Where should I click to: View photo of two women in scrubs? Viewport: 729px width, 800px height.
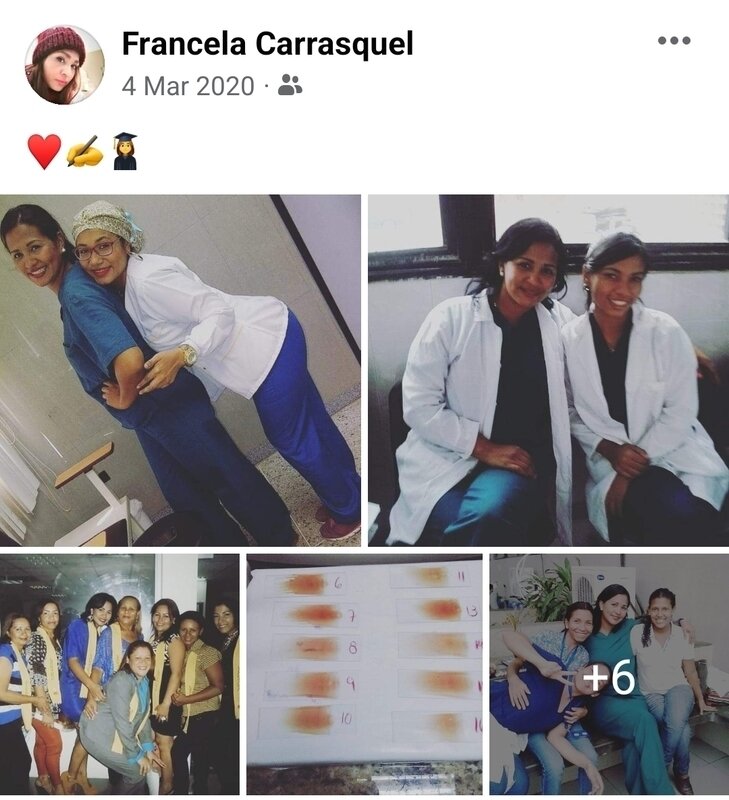(180, 368)
